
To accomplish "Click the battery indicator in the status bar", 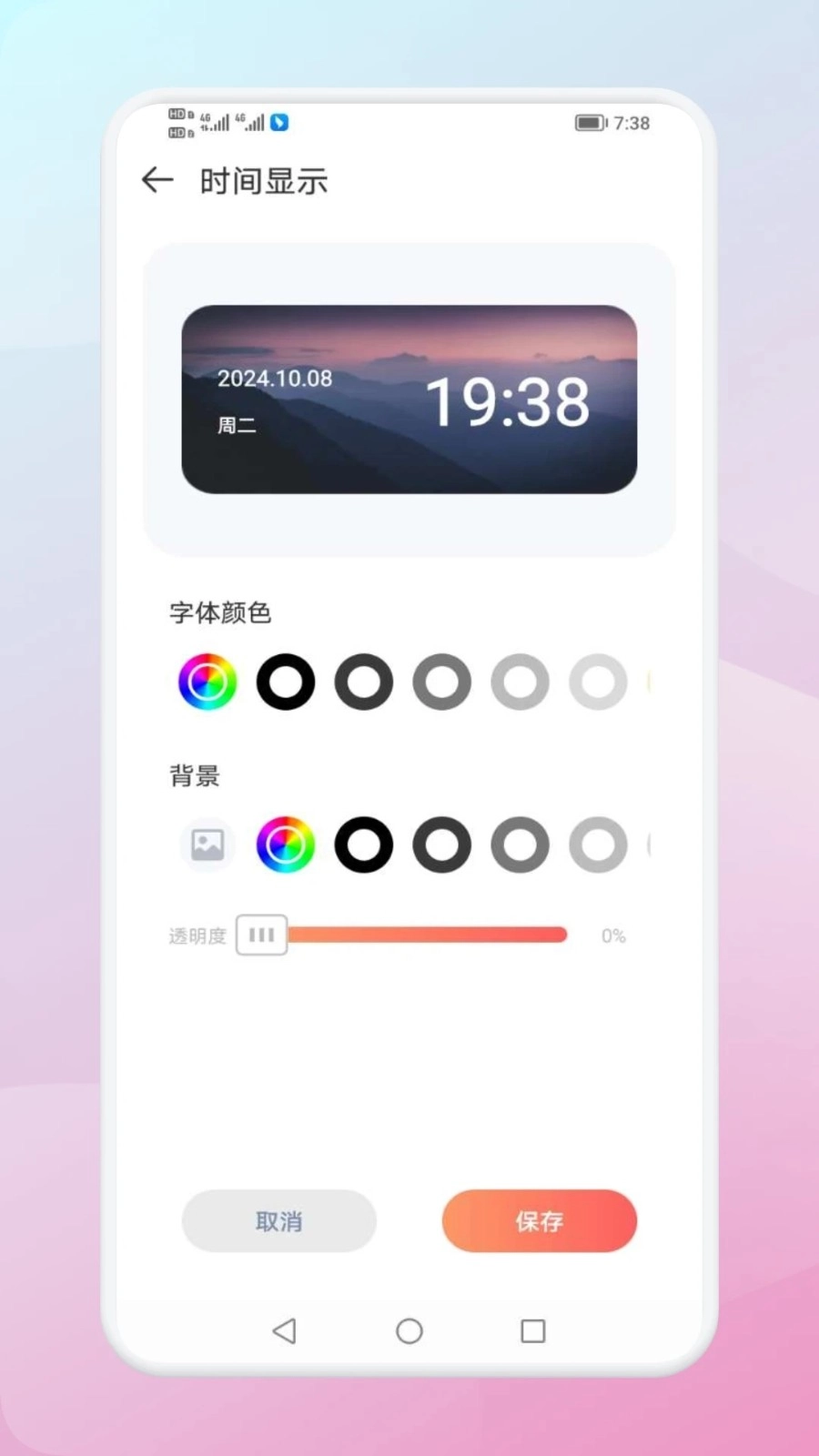I will tap(588, 121).
